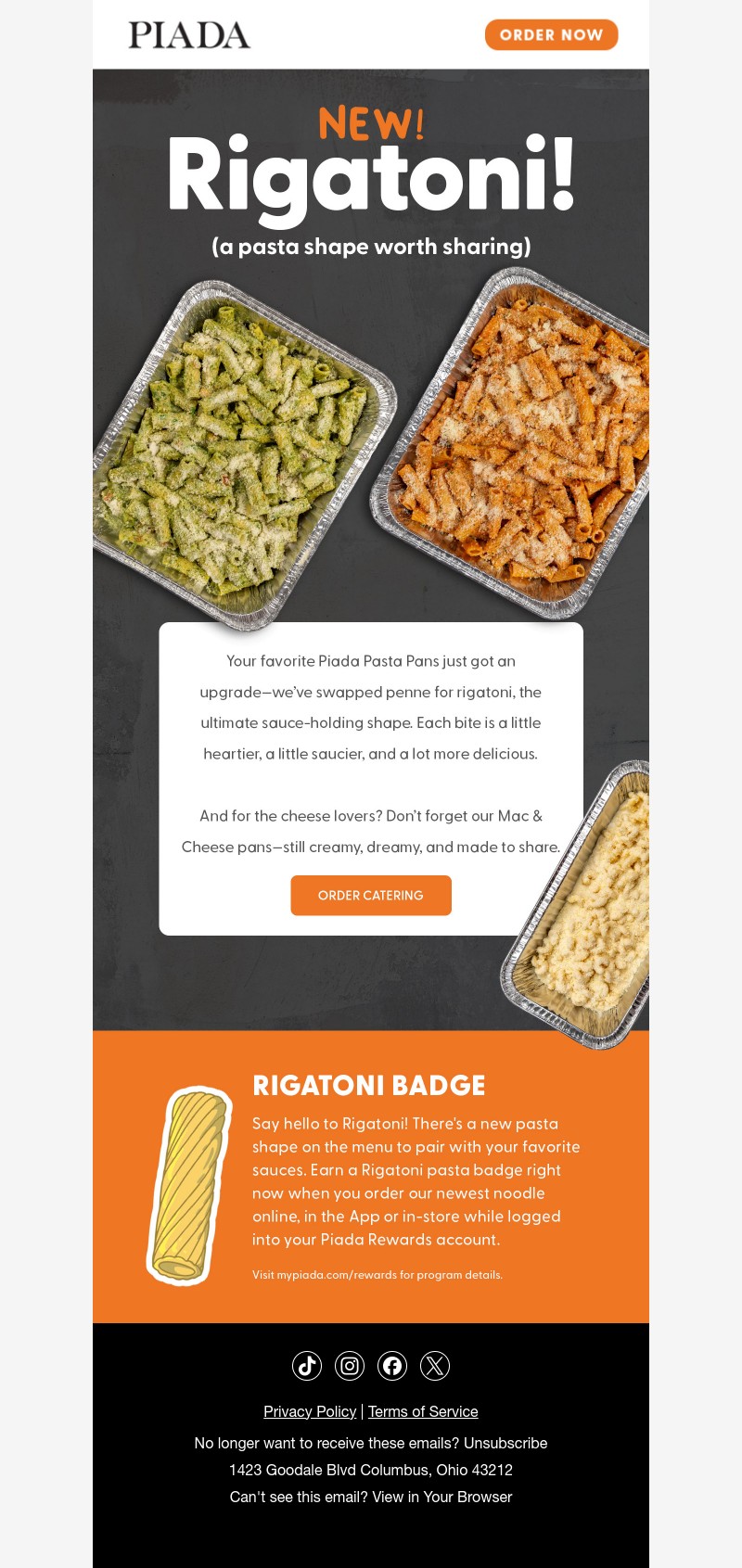Open the Privacy Policy link
Screen dimensions: 742x1568
tap(310, 1411)
